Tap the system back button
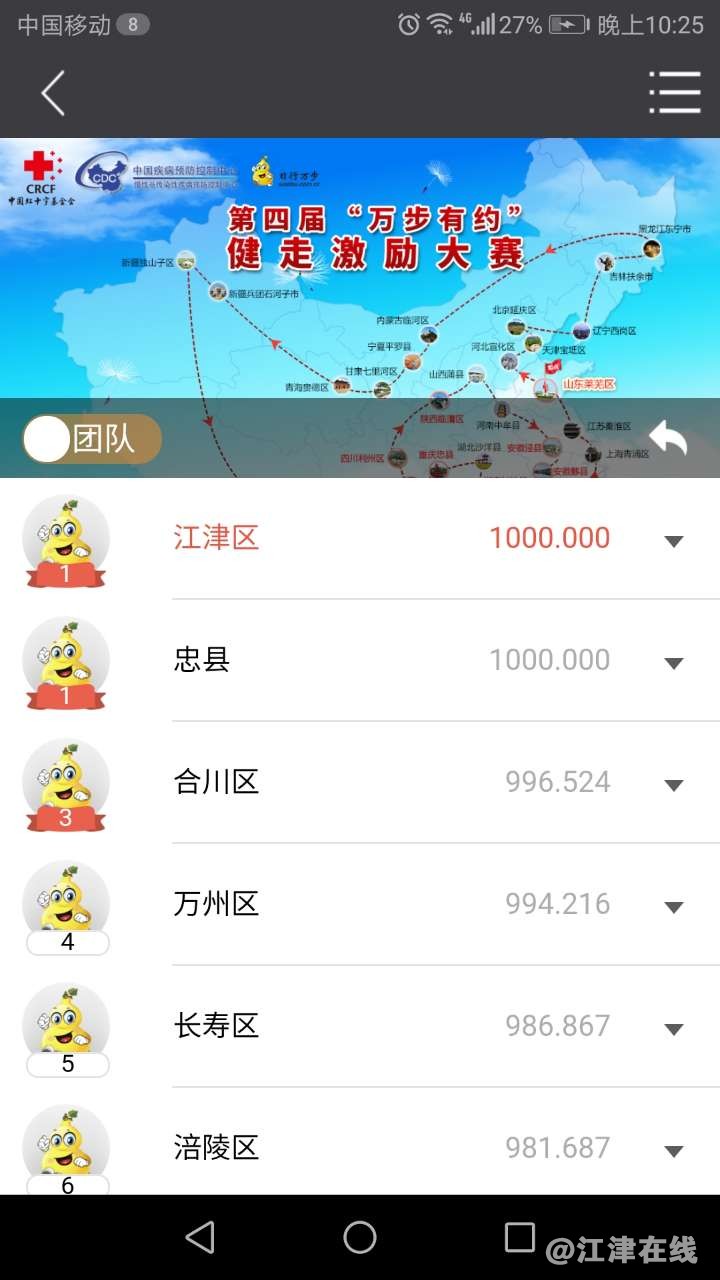The width and height of the screenshot is (720, 1280). [200, 1238]
